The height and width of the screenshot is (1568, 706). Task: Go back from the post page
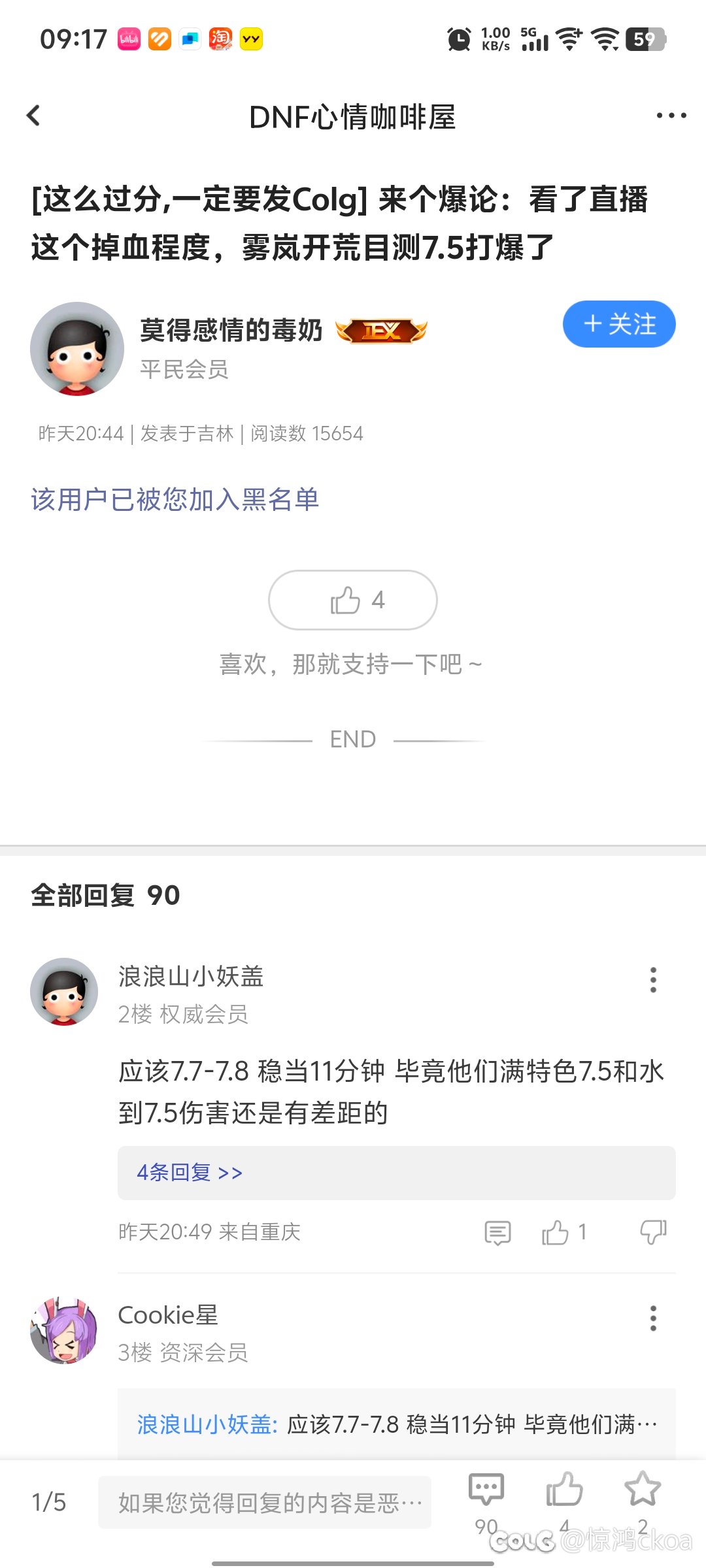coord(33,116)
